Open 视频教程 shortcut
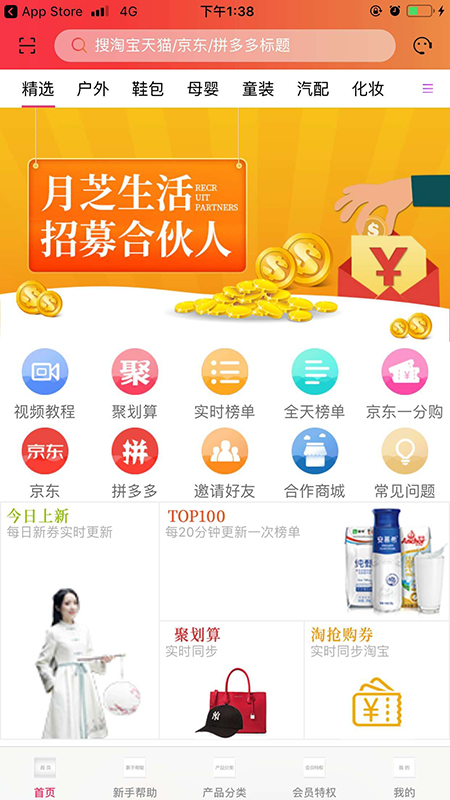Image resolution: width=450 pixels, height=800 pixels. tap(45, 384)
